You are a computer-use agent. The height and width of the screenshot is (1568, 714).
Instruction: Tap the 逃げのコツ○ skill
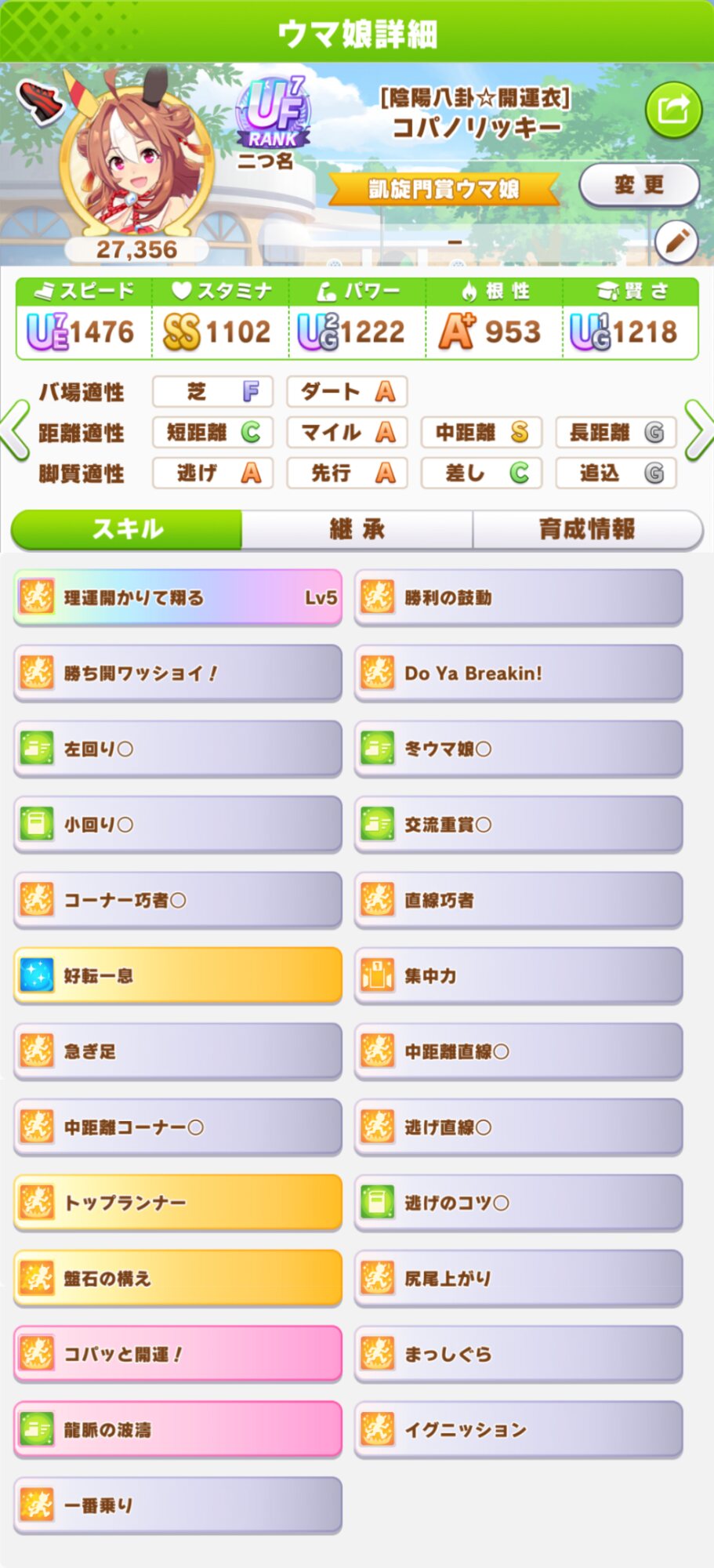(x=518, y=1202)
